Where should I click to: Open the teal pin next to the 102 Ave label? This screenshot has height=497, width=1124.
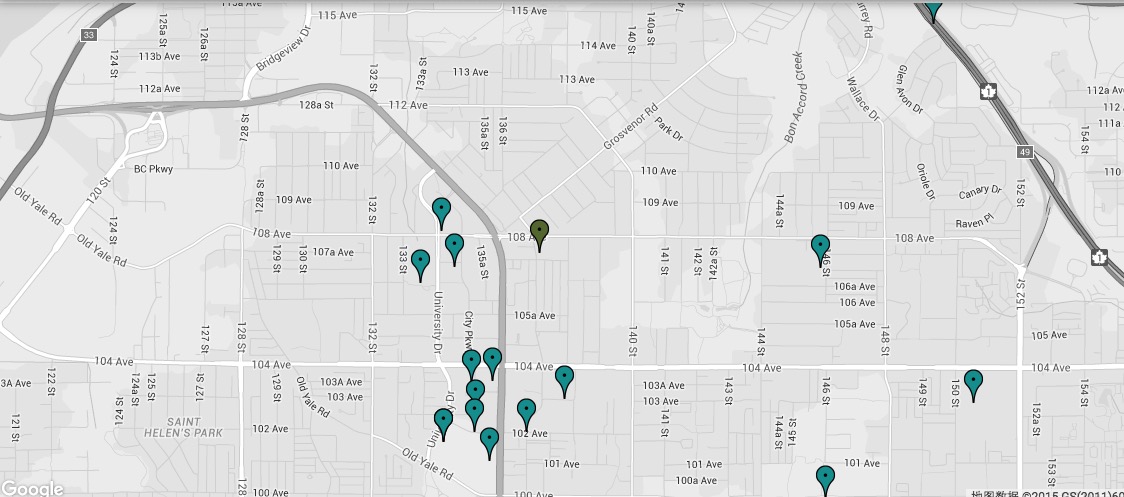pos(526,410)
